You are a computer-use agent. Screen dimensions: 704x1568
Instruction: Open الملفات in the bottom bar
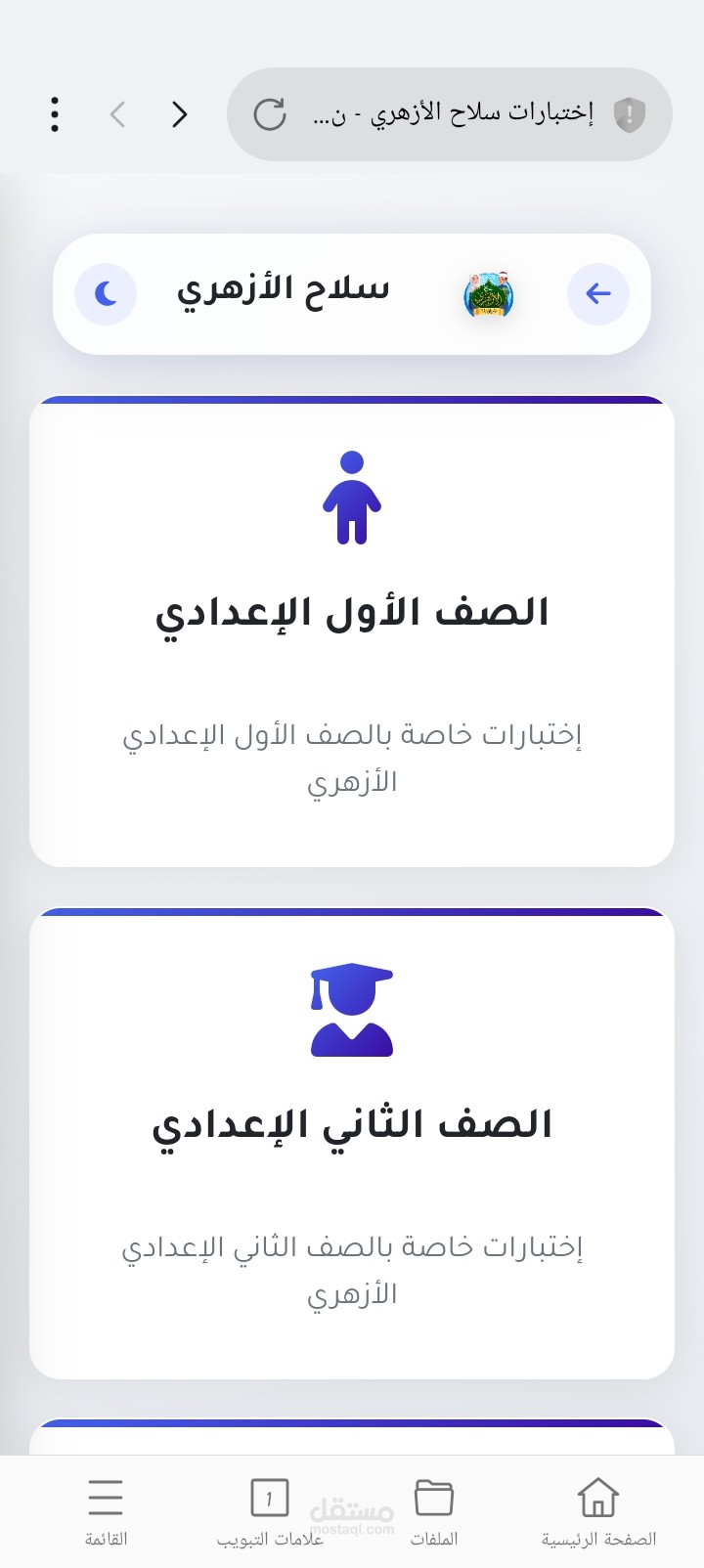(434, 1512)
